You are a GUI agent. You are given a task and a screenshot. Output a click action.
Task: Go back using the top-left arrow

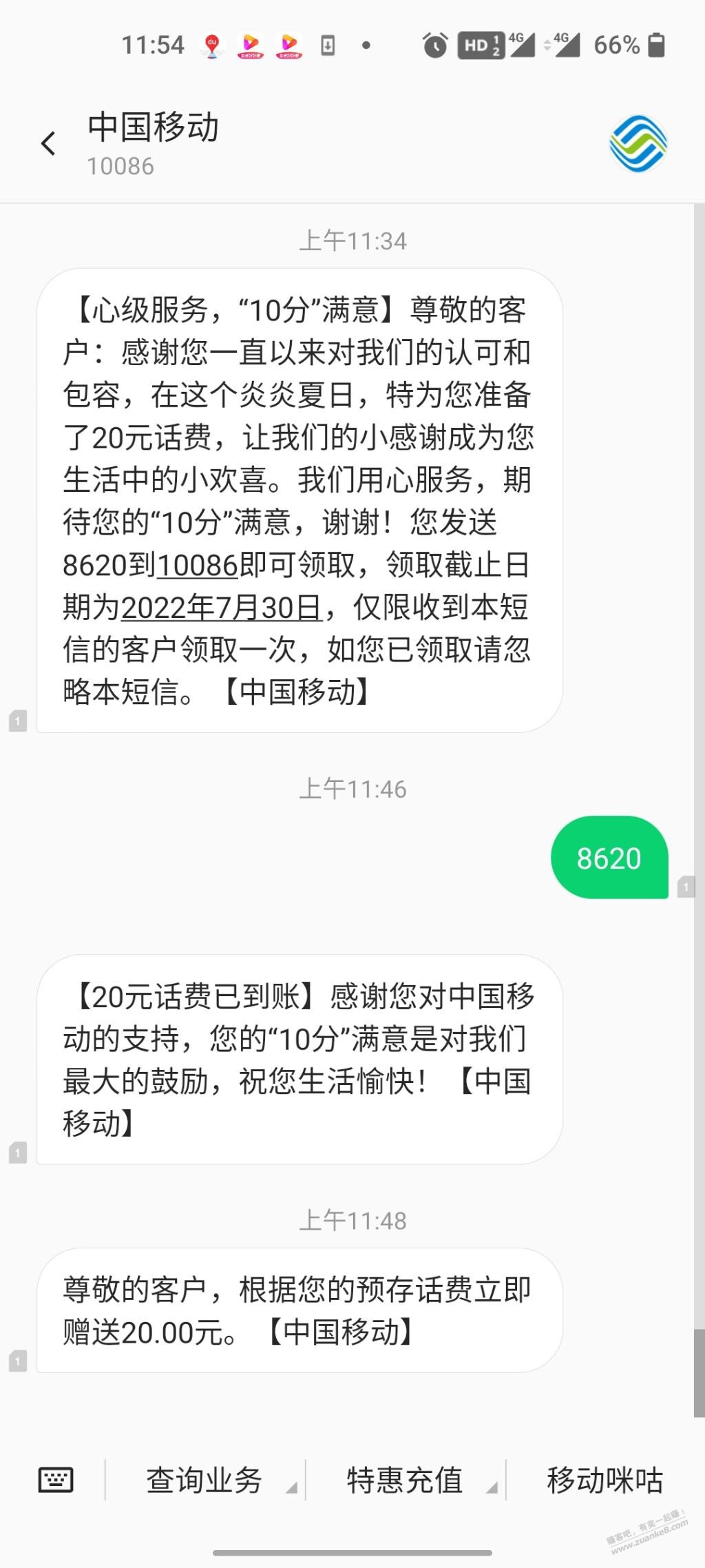pos(48,144)
